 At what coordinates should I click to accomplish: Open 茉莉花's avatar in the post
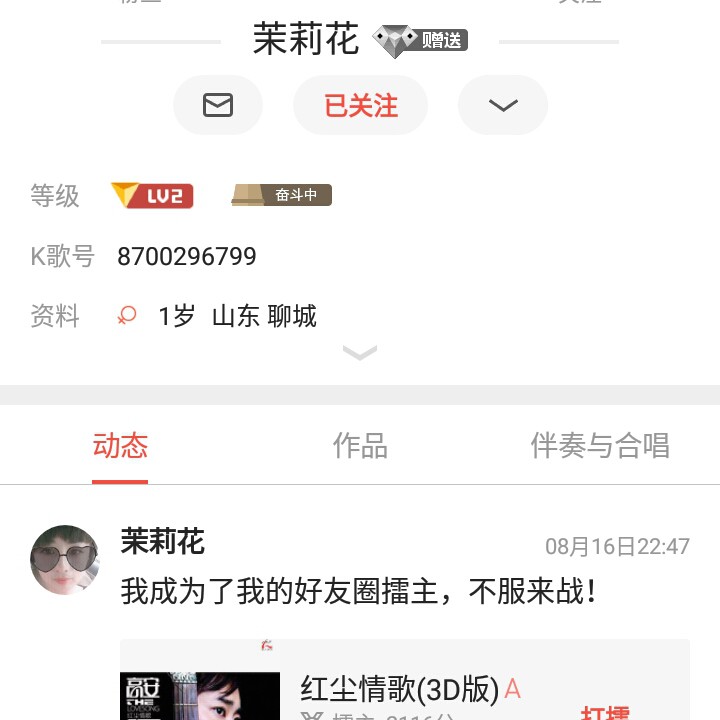coord(65,560)
